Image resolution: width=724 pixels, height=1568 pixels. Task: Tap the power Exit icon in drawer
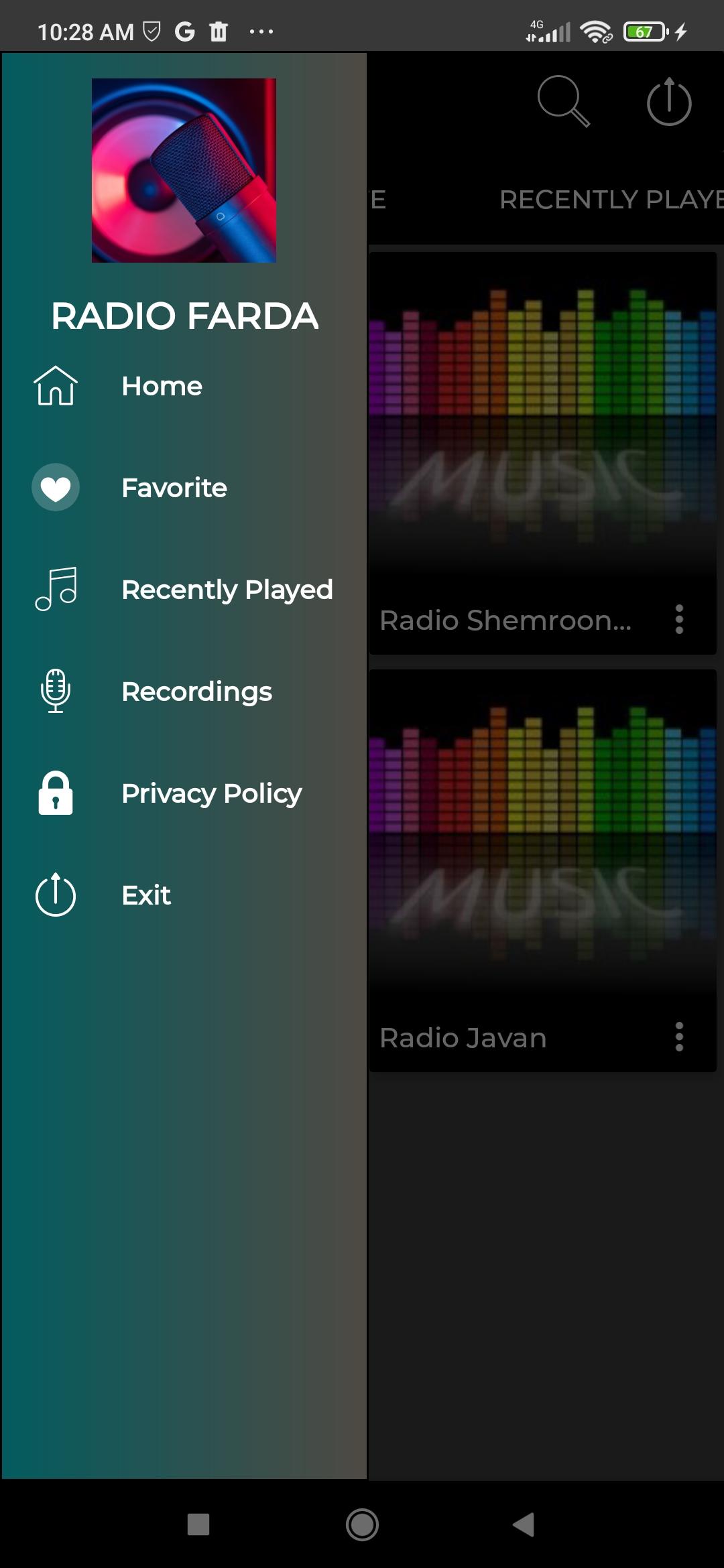[56, 895]
